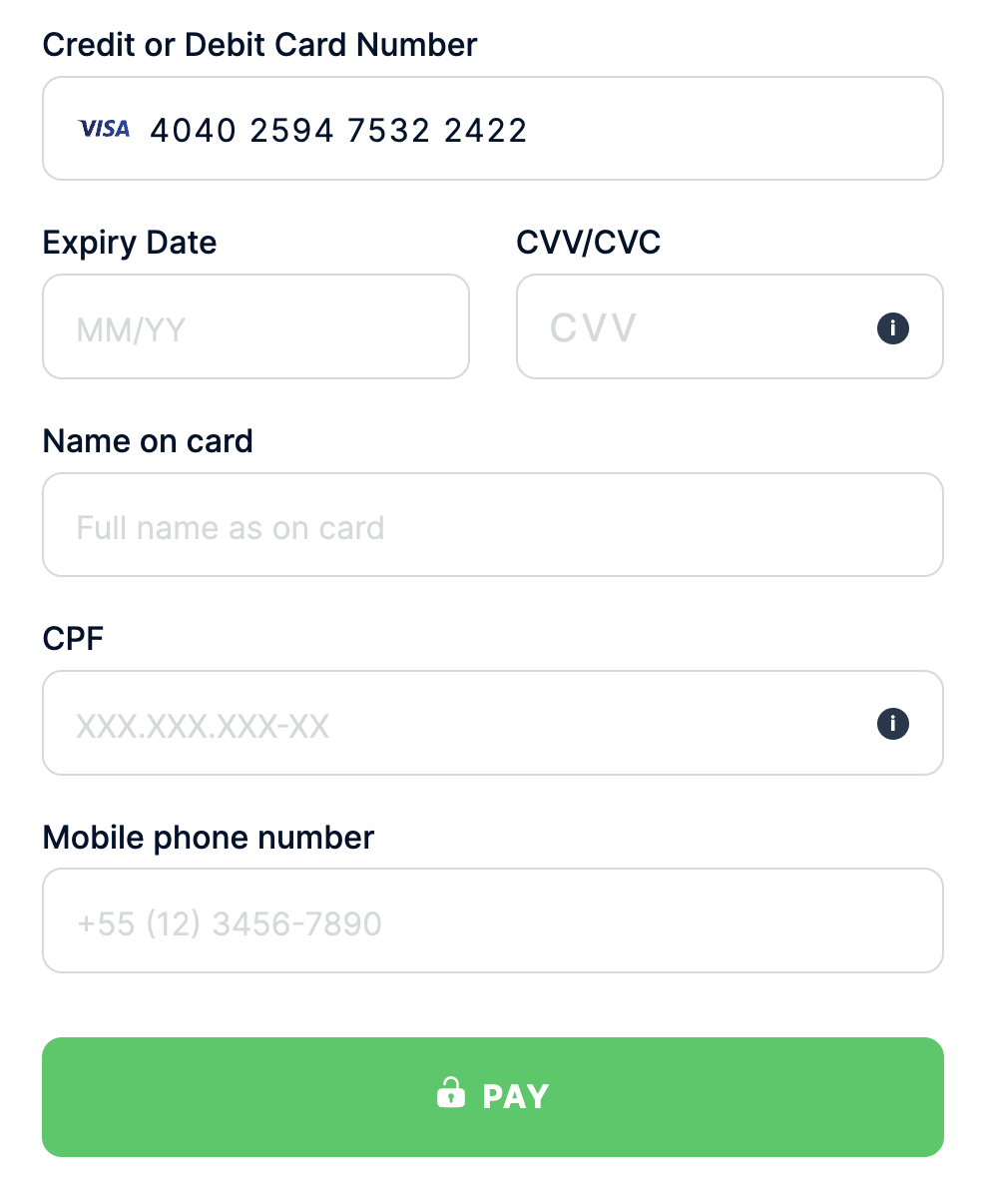Click the Name on card label
The image size is (986, 1204).
pos(147,440)
